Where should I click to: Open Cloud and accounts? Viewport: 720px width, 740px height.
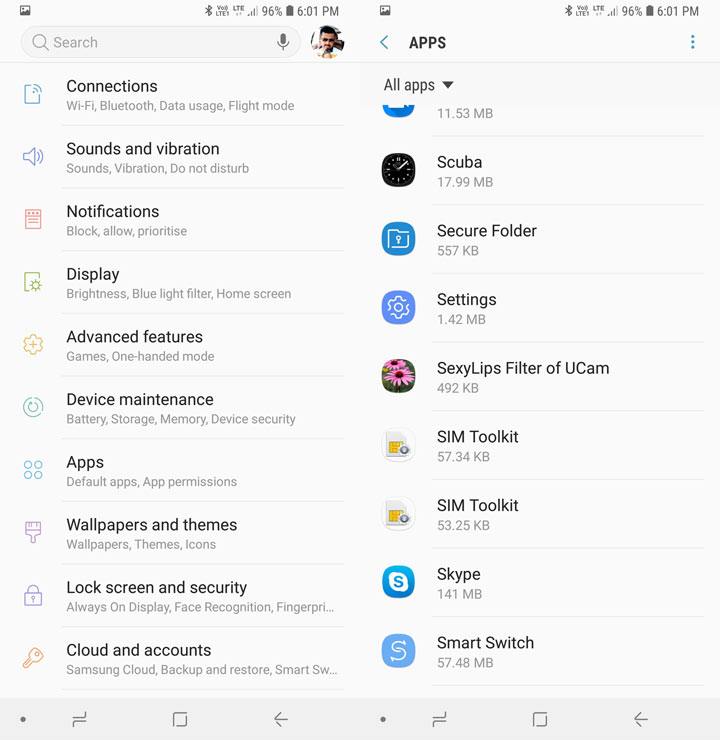click(x=180, y=659)
